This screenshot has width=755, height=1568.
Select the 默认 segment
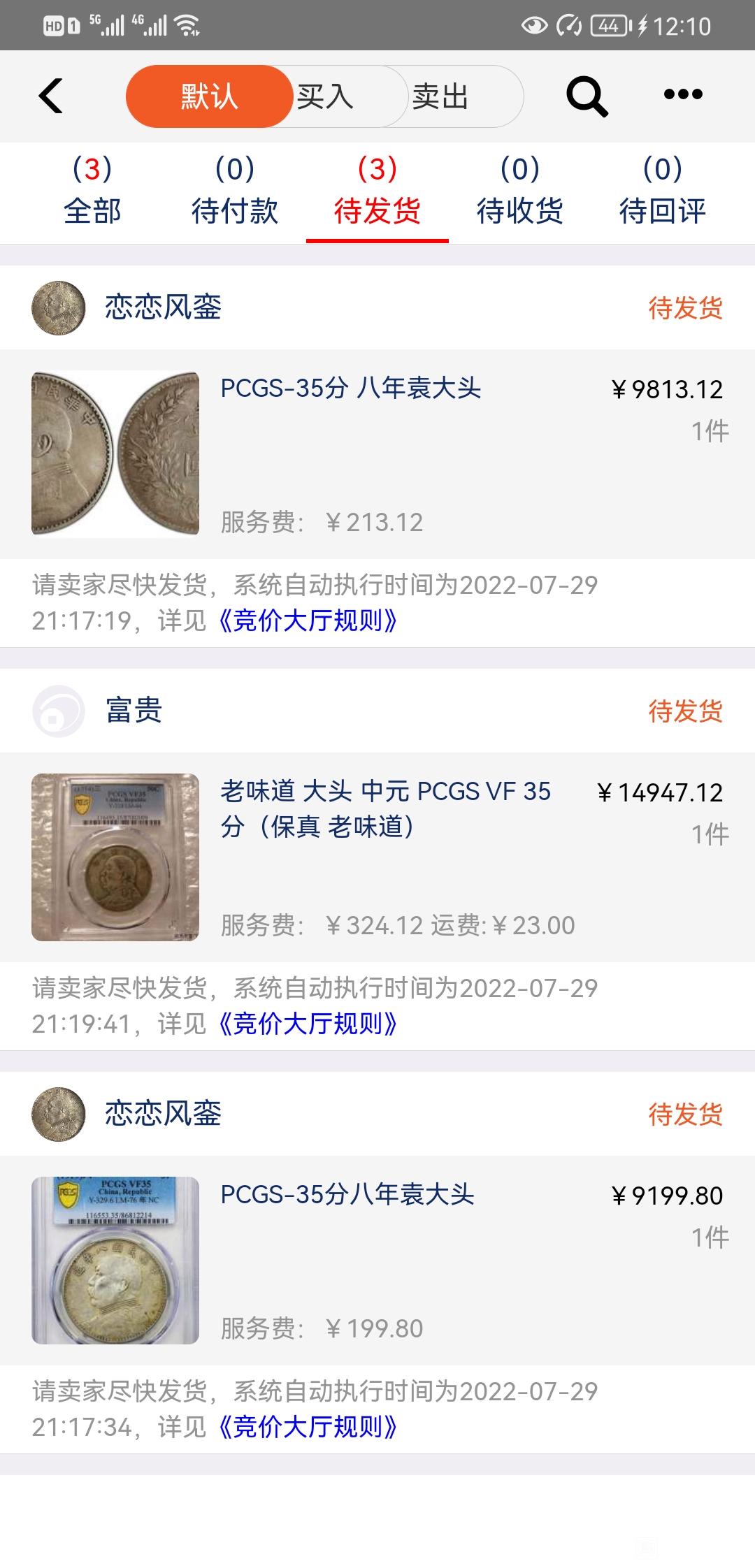click(209, 96)
